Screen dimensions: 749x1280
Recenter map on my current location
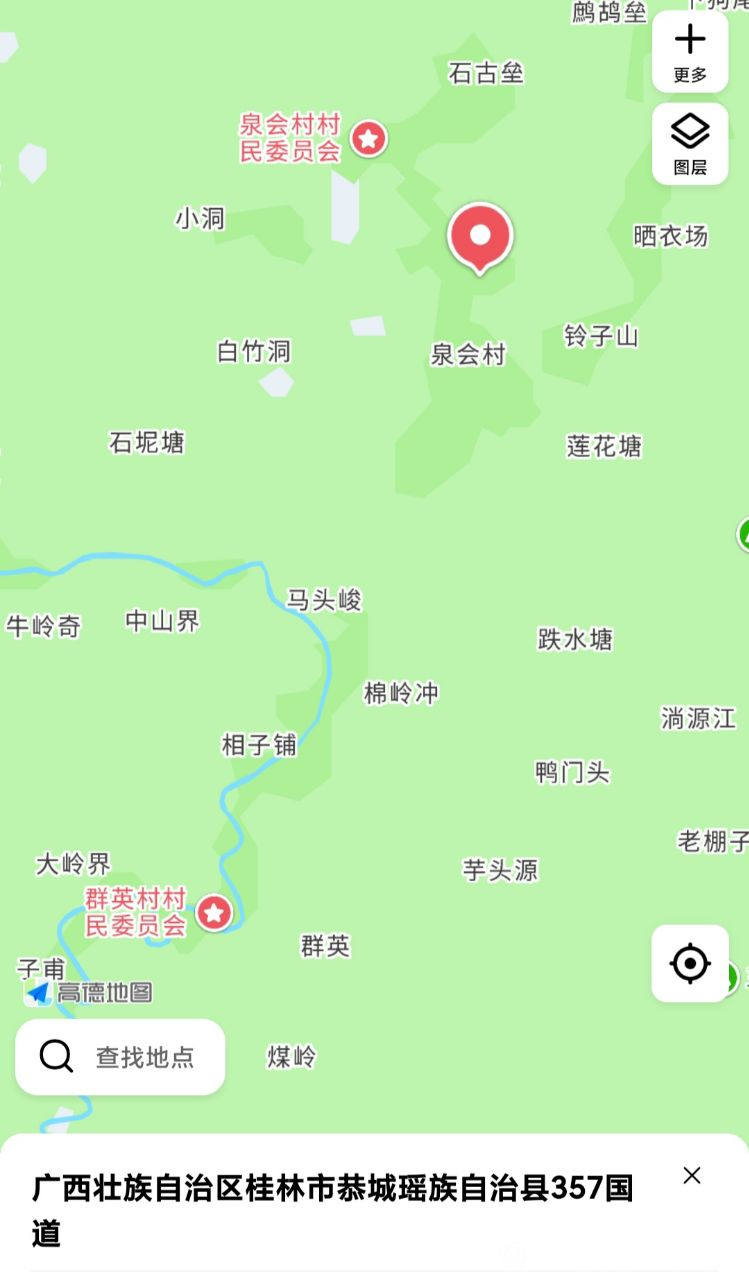point(690,964)
